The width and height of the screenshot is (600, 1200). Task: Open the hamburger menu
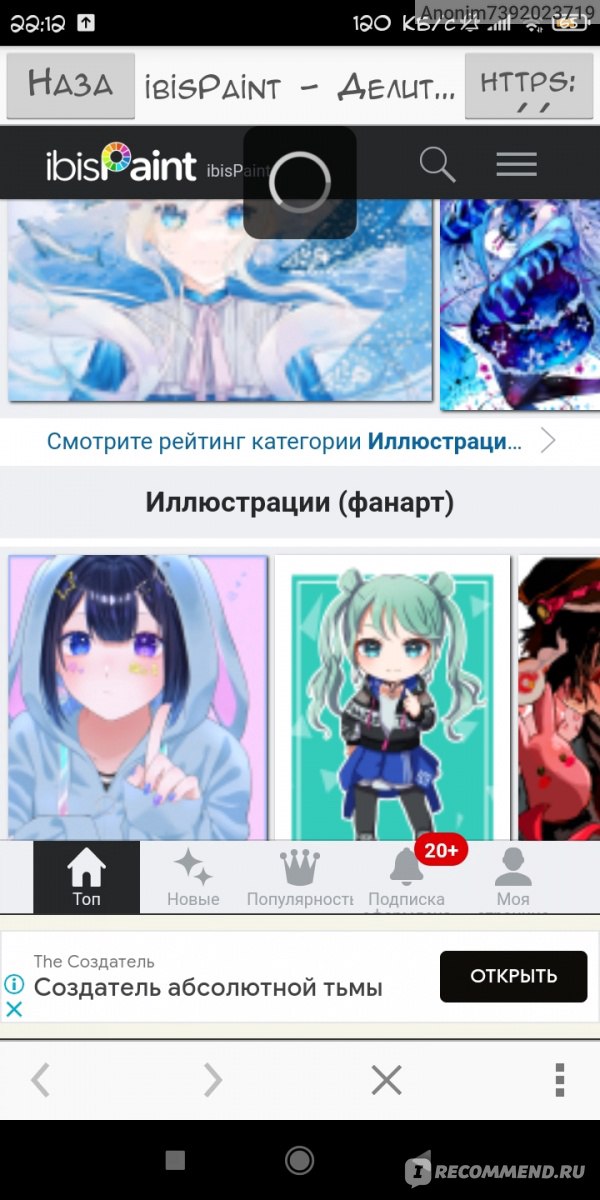516,164
